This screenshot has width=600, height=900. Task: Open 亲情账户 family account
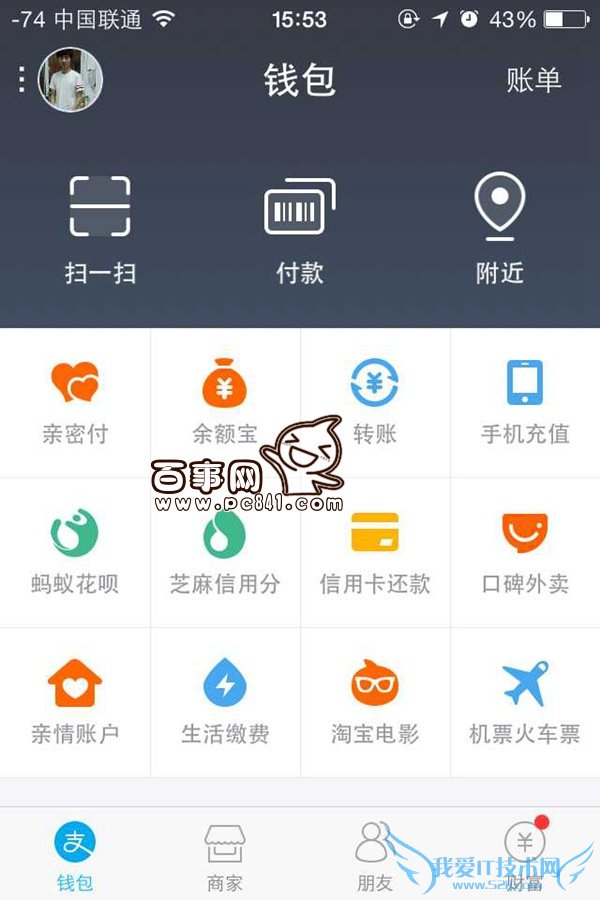point(75,702)
